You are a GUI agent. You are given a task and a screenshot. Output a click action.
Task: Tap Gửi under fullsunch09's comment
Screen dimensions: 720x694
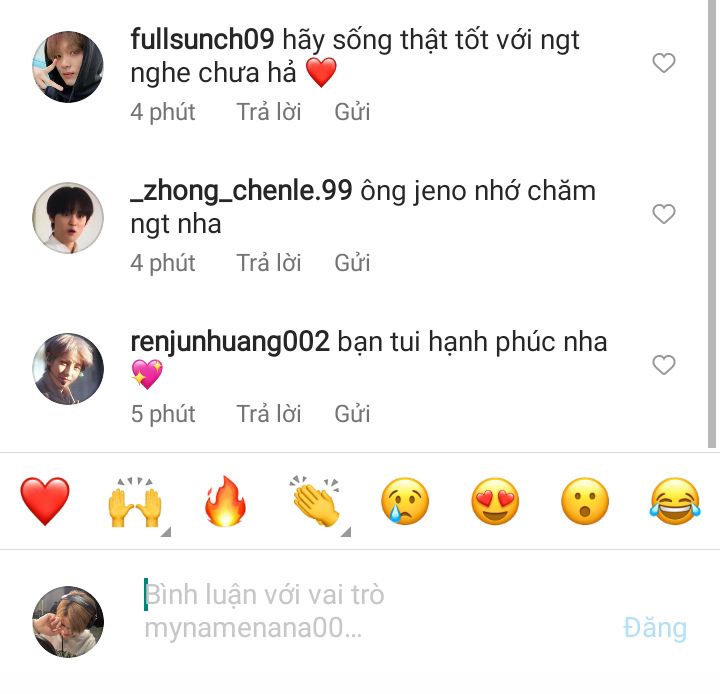point(352,112)
